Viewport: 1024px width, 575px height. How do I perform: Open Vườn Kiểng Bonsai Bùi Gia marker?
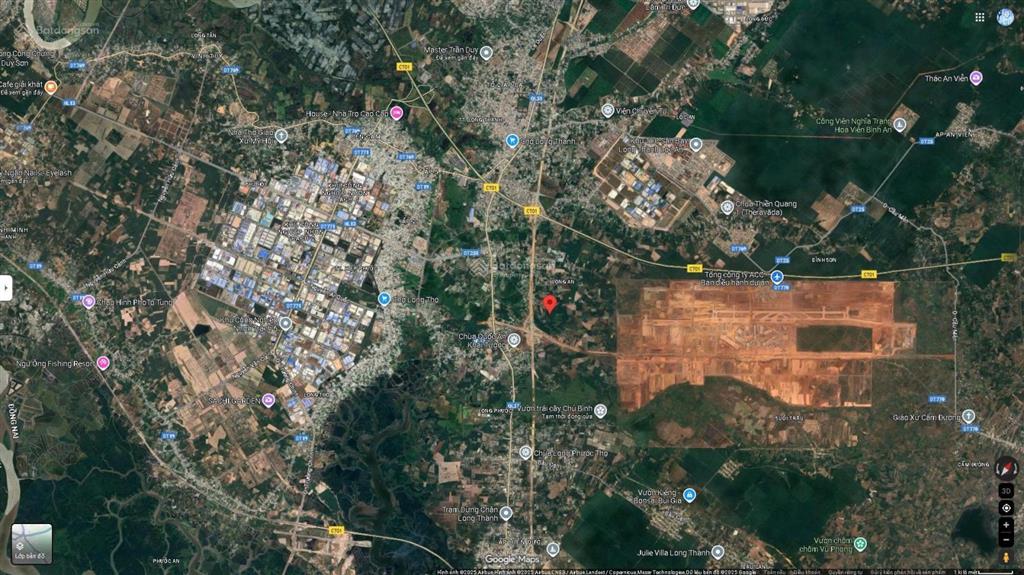click(689, 495)
